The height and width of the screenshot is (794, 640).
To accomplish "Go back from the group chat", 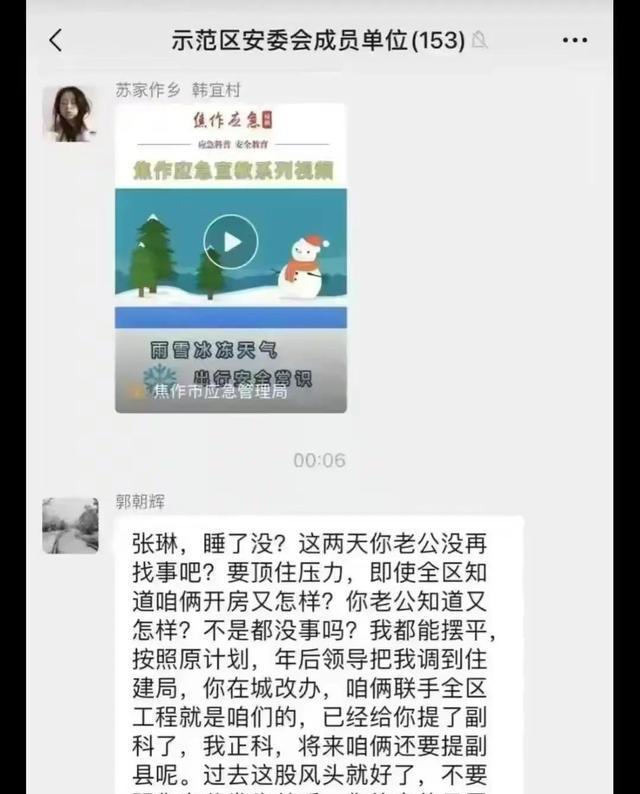I will click(x=55, y=40).
